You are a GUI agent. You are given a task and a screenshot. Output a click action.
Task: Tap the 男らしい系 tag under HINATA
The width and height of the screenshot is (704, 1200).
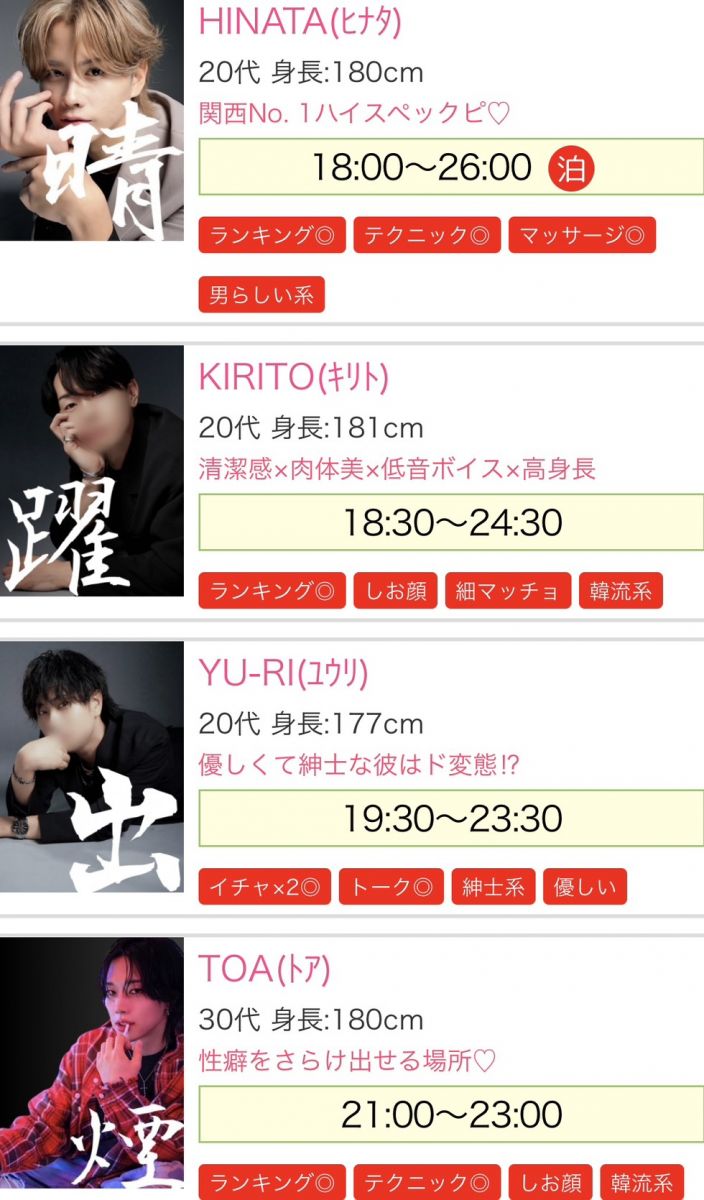pos(261,295)
